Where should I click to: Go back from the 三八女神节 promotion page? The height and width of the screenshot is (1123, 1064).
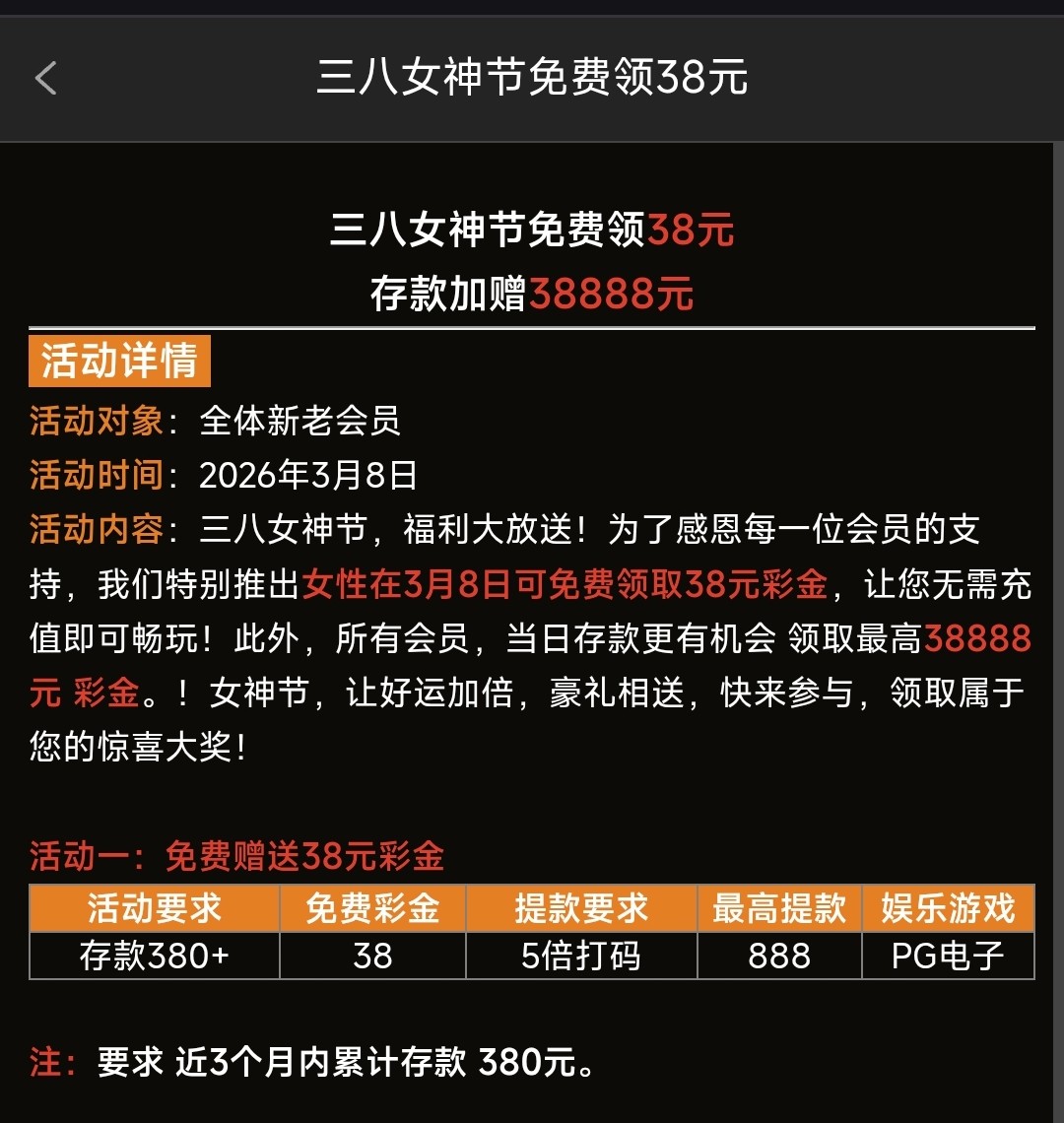tap(46, 78)
